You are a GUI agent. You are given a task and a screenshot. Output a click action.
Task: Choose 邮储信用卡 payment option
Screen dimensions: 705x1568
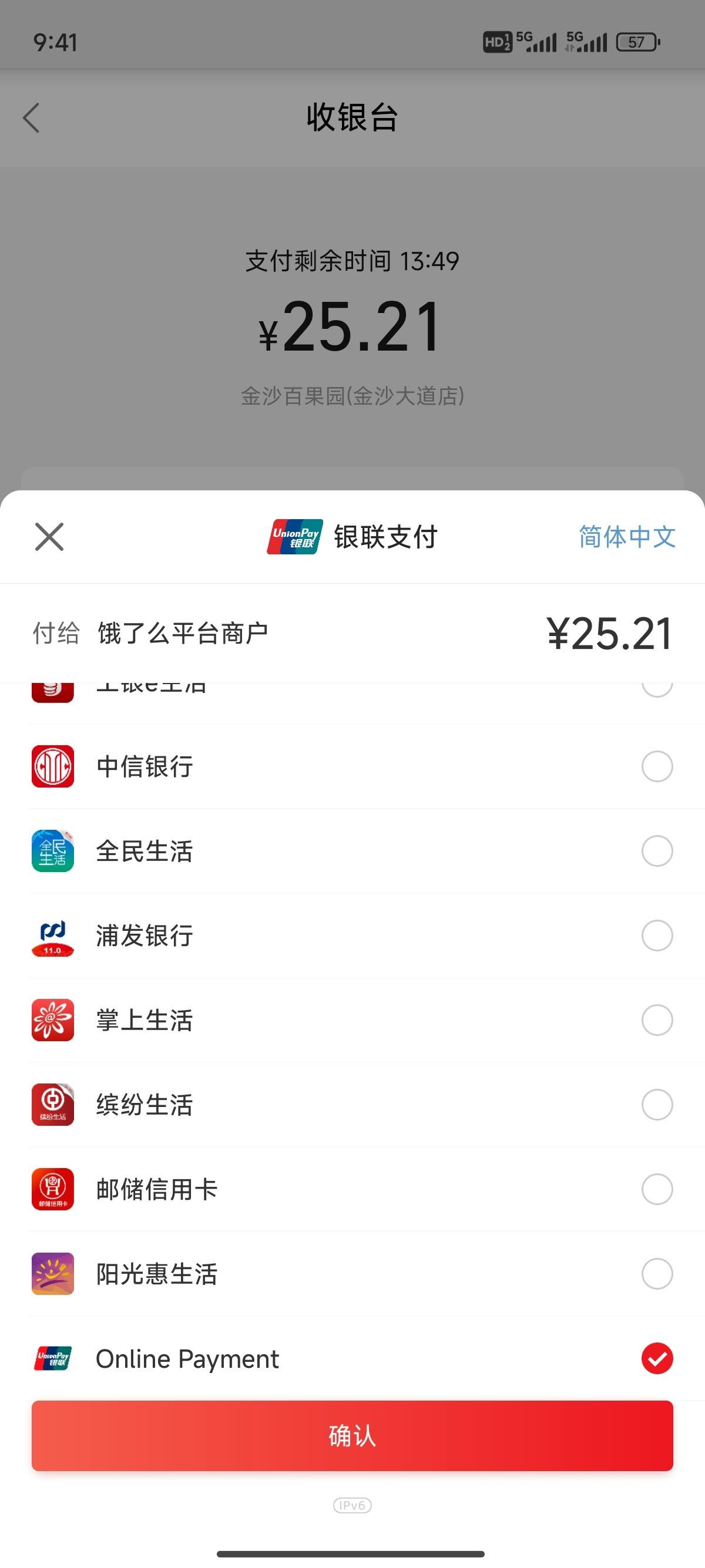pos(352,1189)
